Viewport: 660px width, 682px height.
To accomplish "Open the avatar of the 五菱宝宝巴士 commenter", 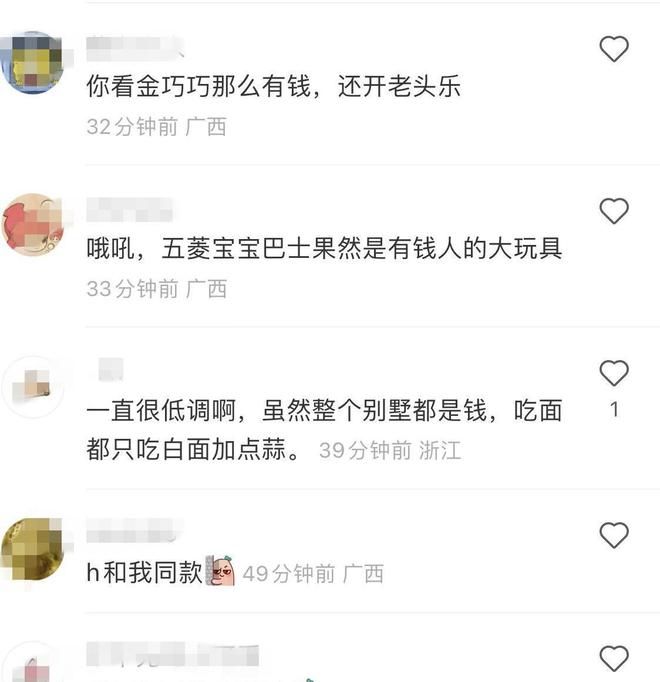I will coord(32,224).
